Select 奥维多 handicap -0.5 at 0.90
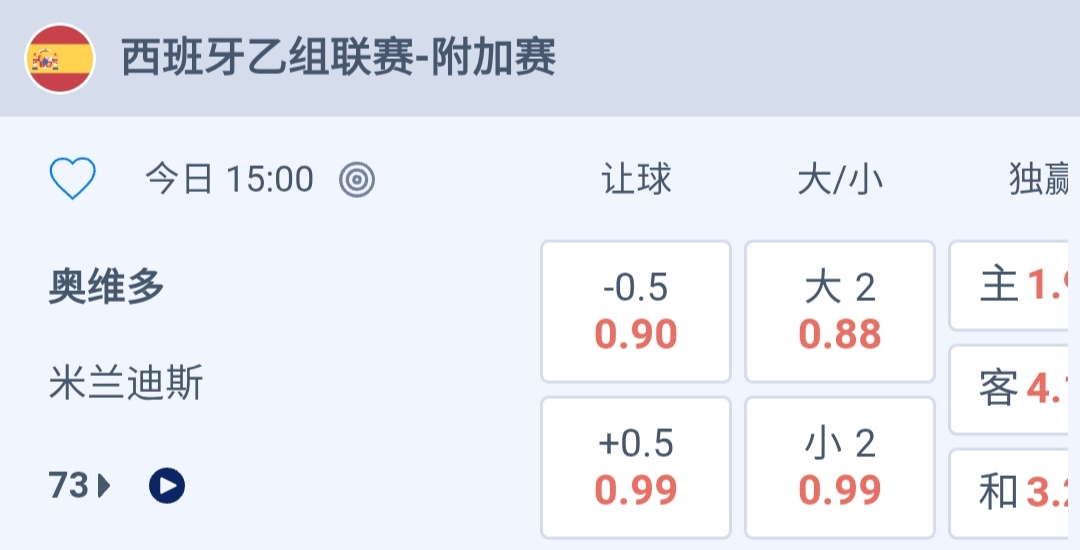The image size is (1080, 550). click(x=636, y=312)
